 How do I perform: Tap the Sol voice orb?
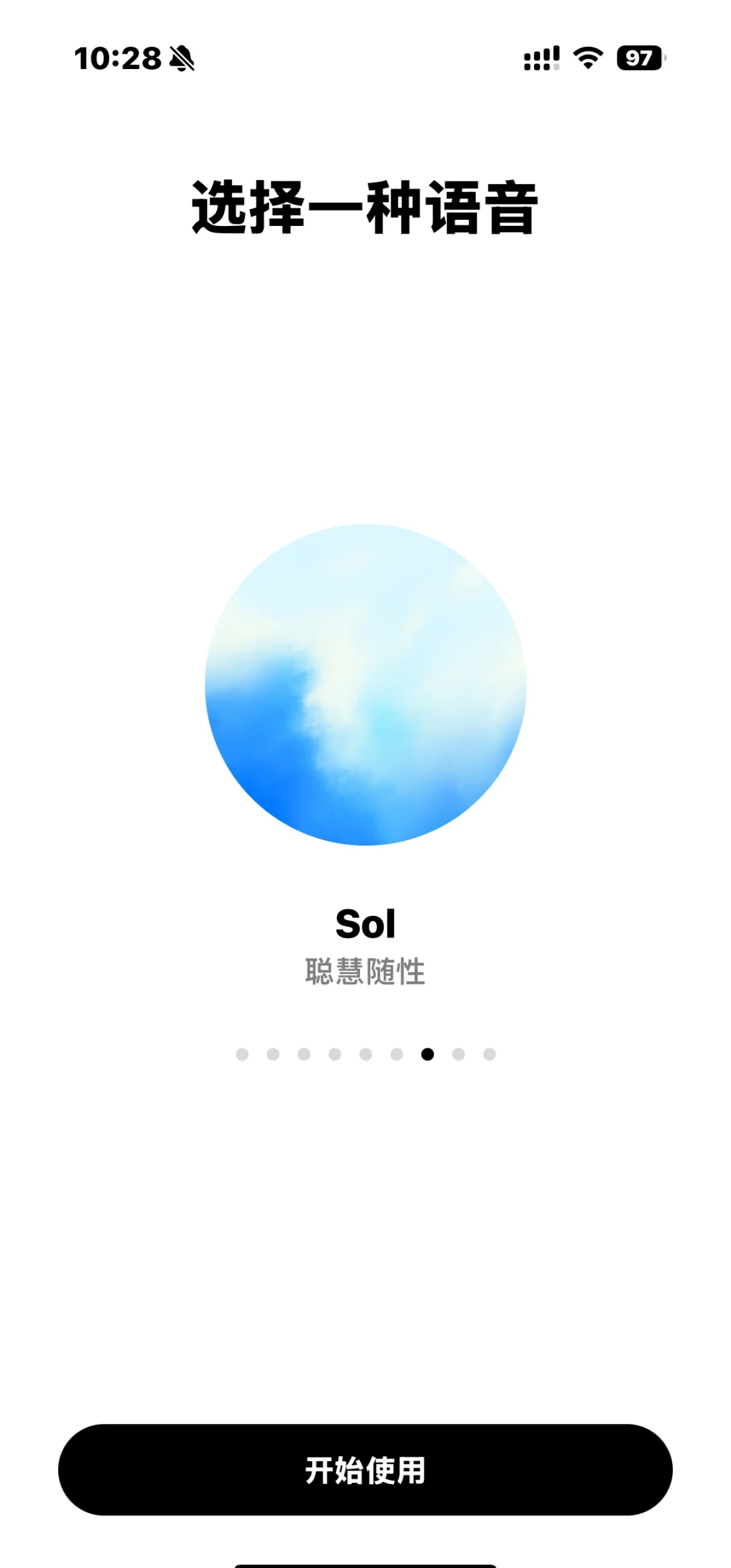click(x=365, y=685)
